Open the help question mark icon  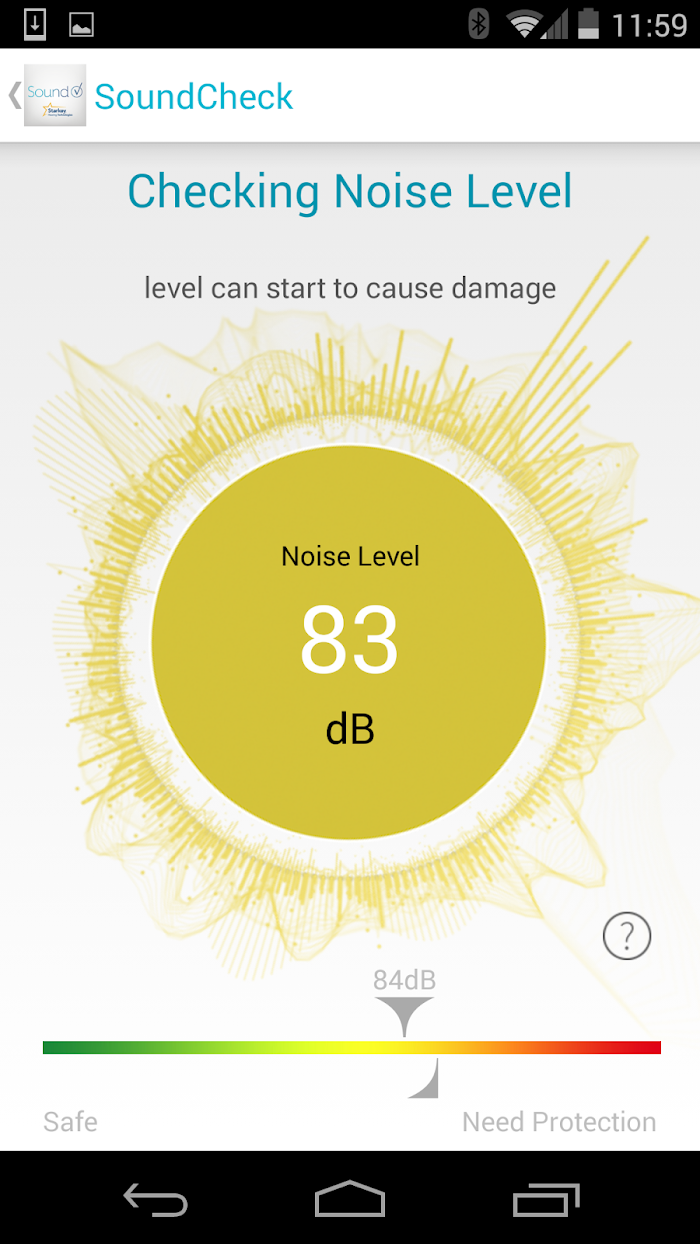[x=627, y=936]
